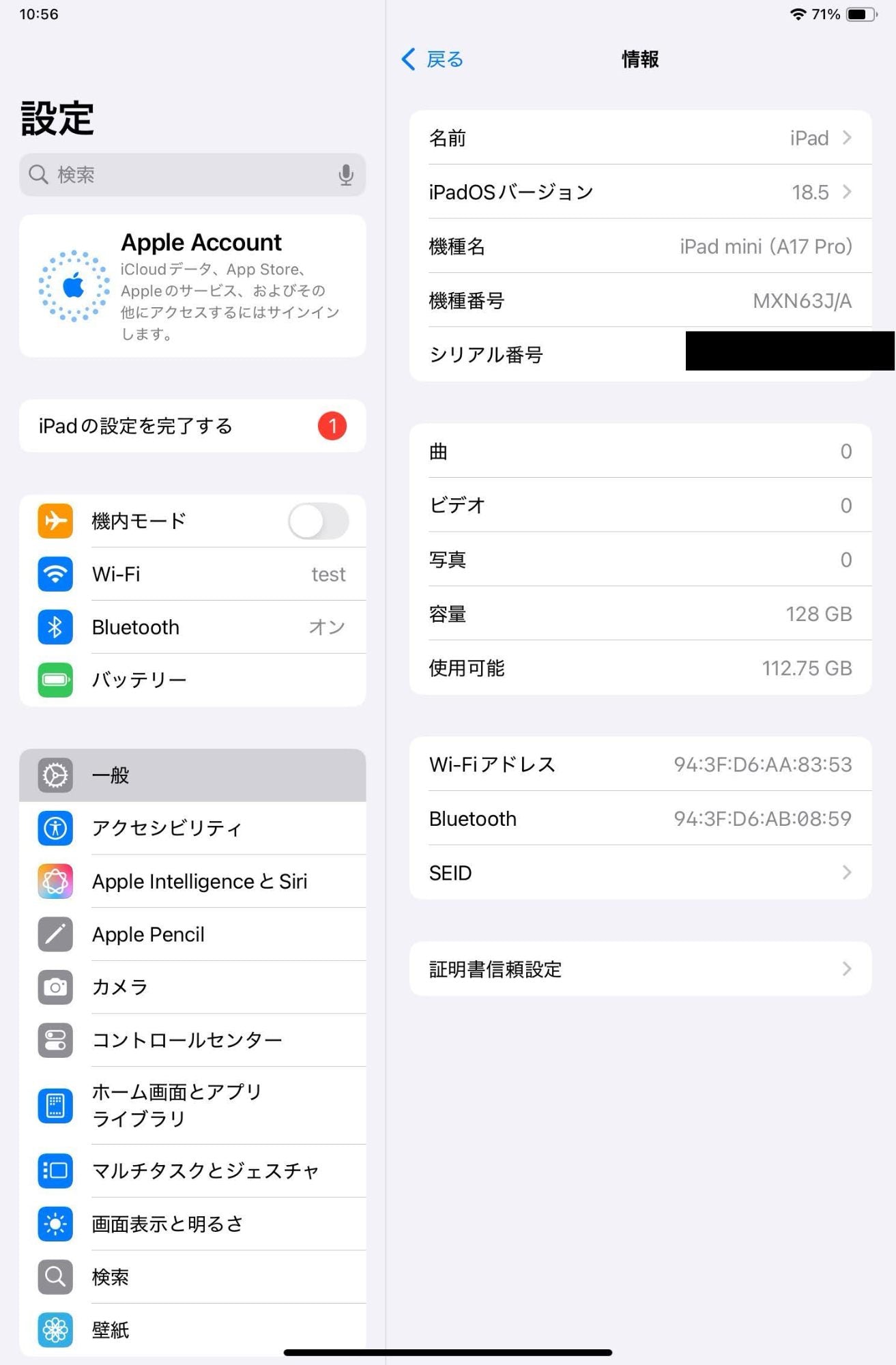Screen dimensions: 896x1365
Task: Open Bluetooth settings in sidebar
Action: click(x=192, y=627)
